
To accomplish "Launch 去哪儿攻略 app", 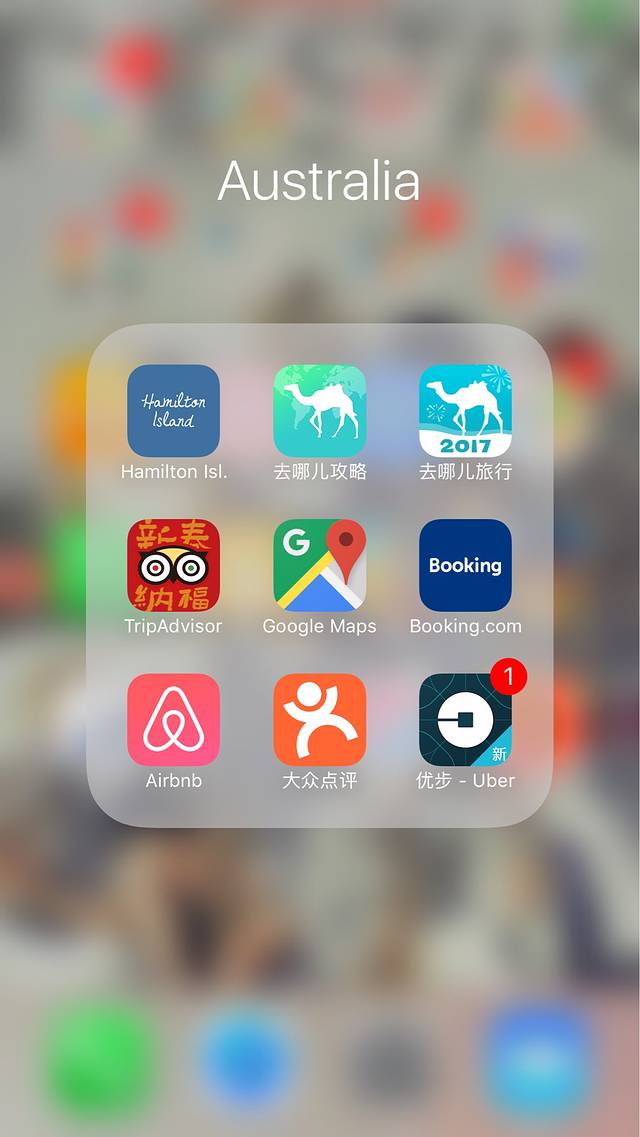I will click(319, 411).
